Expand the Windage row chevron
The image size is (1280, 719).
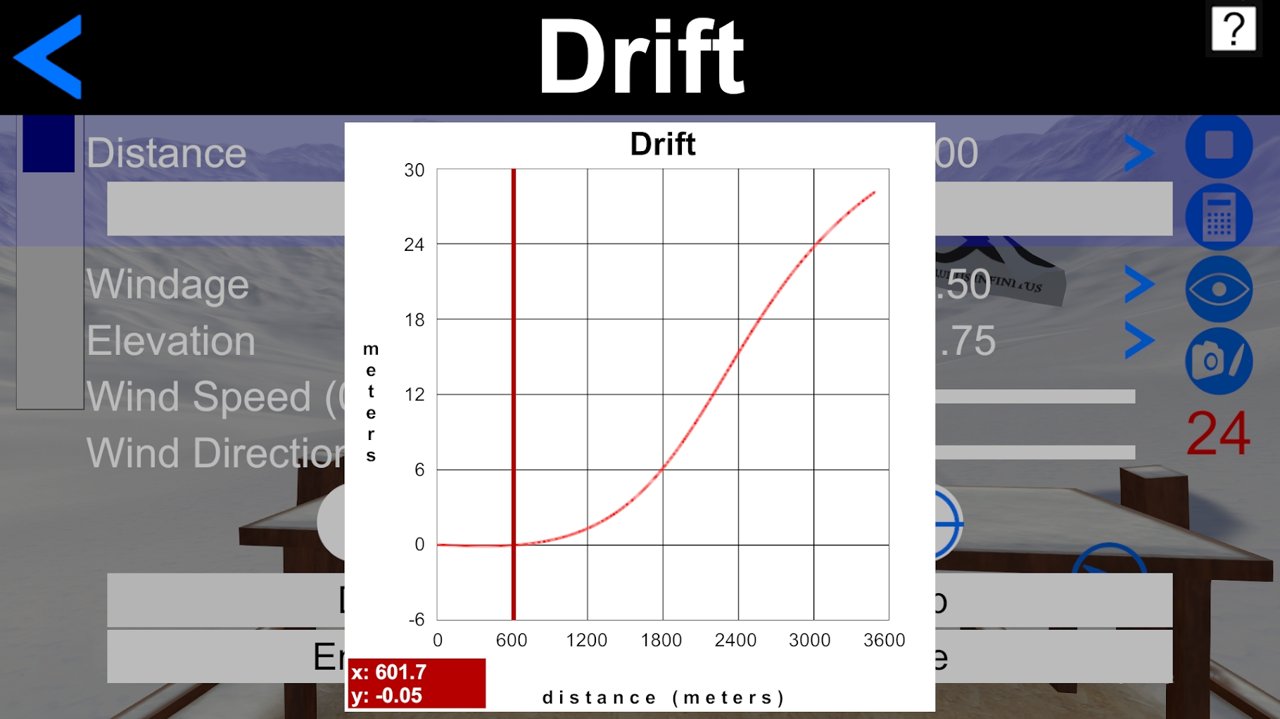1139,285
